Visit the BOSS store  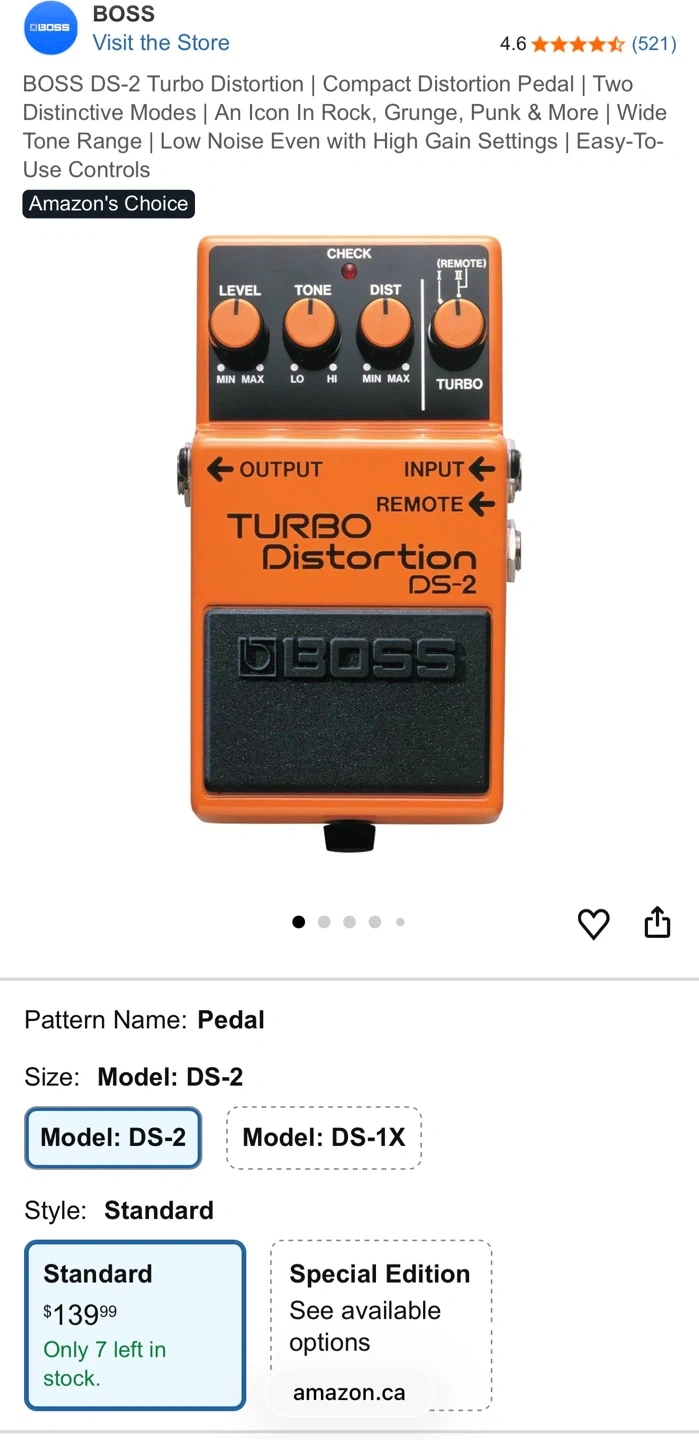[161, 43]
